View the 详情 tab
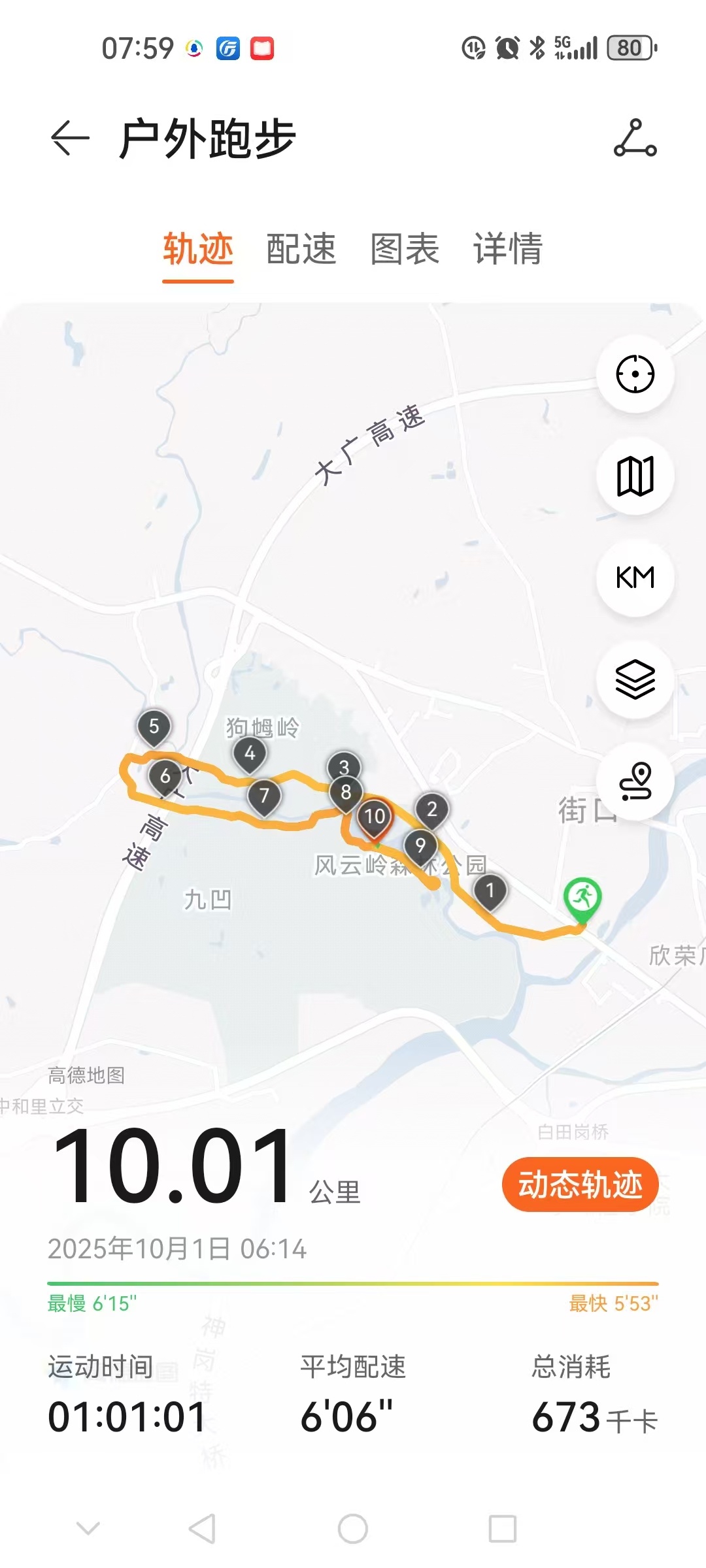 [508, 249]
